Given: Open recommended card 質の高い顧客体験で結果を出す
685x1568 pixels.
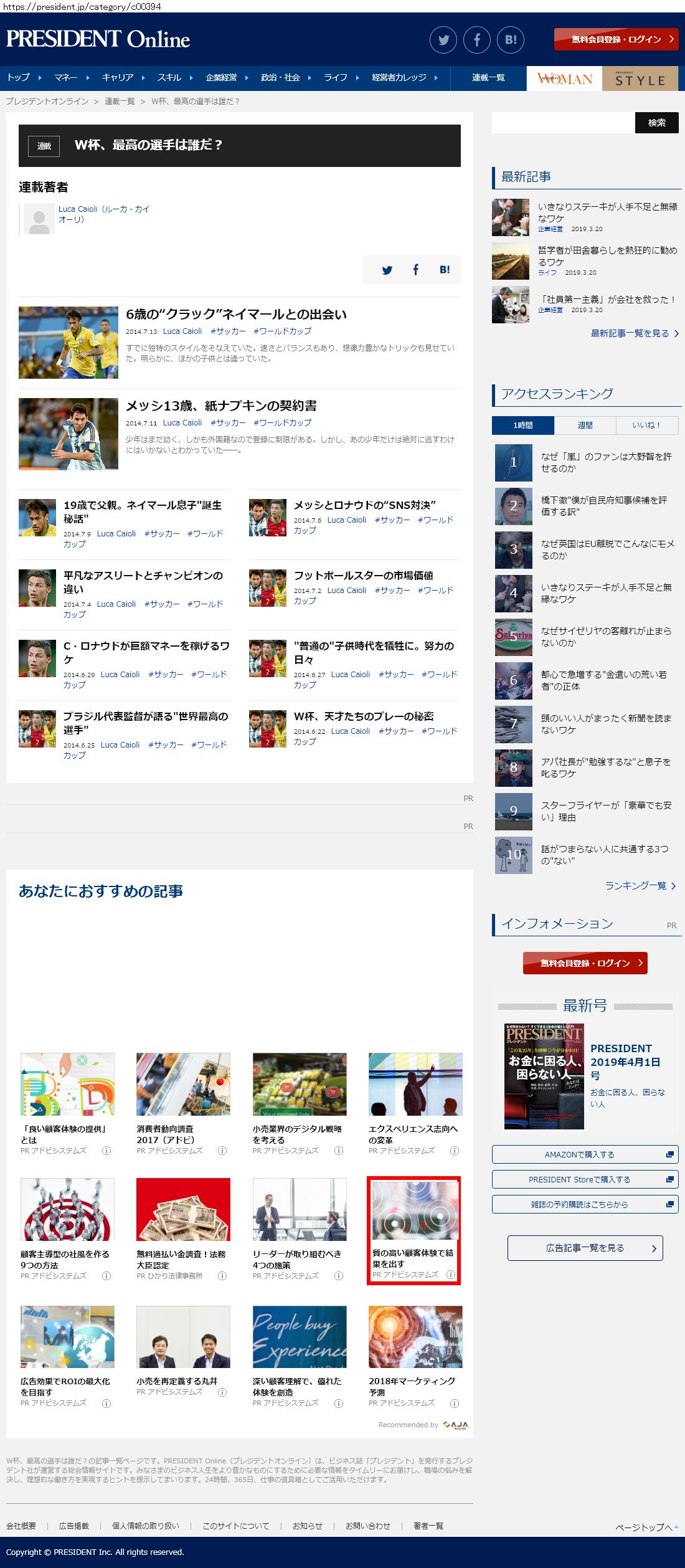Looking at the screenshot, I should [414, 1231].
